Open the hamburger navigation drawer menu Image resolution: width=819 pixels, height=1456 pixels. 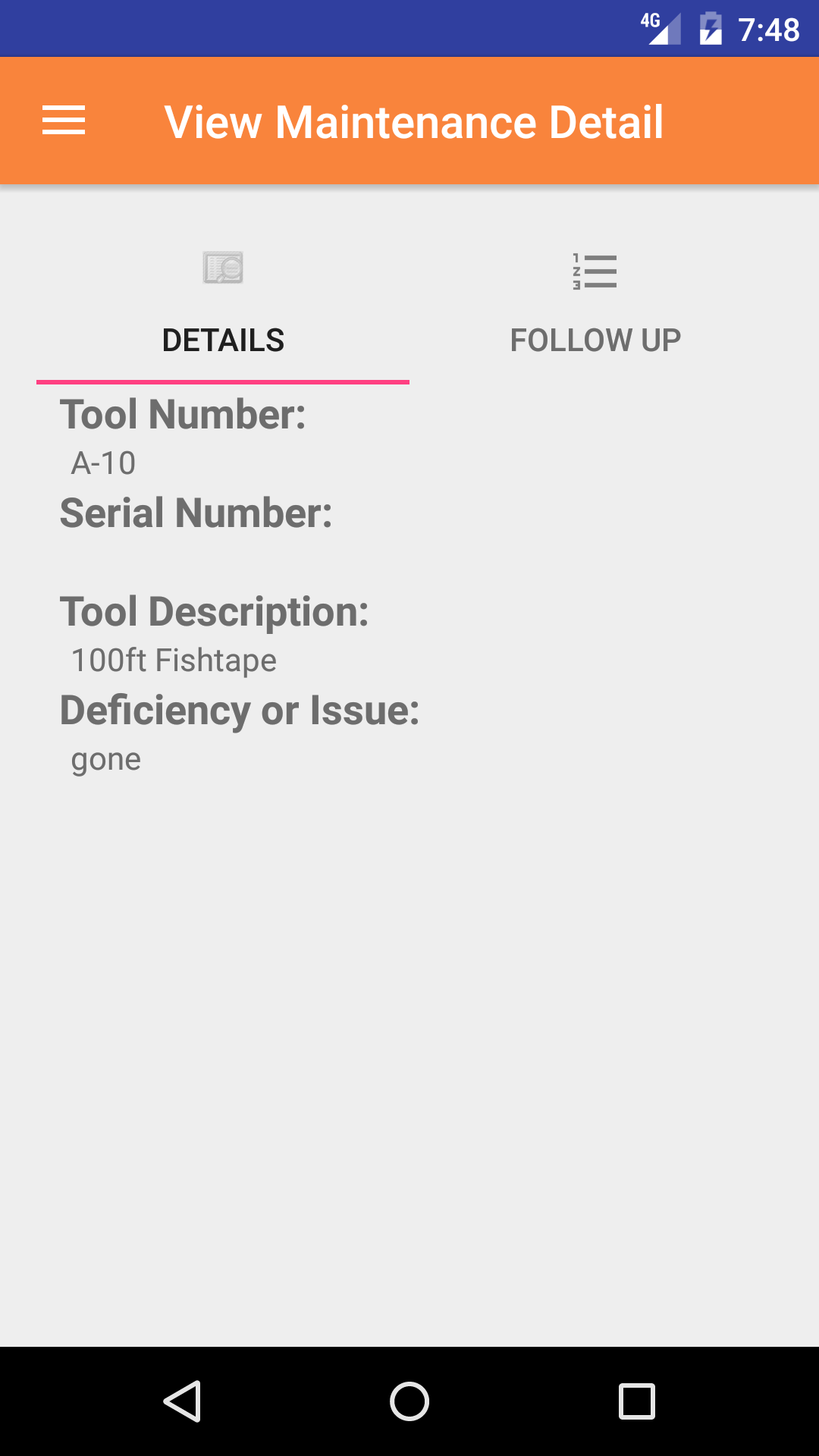tap(64, 121)
